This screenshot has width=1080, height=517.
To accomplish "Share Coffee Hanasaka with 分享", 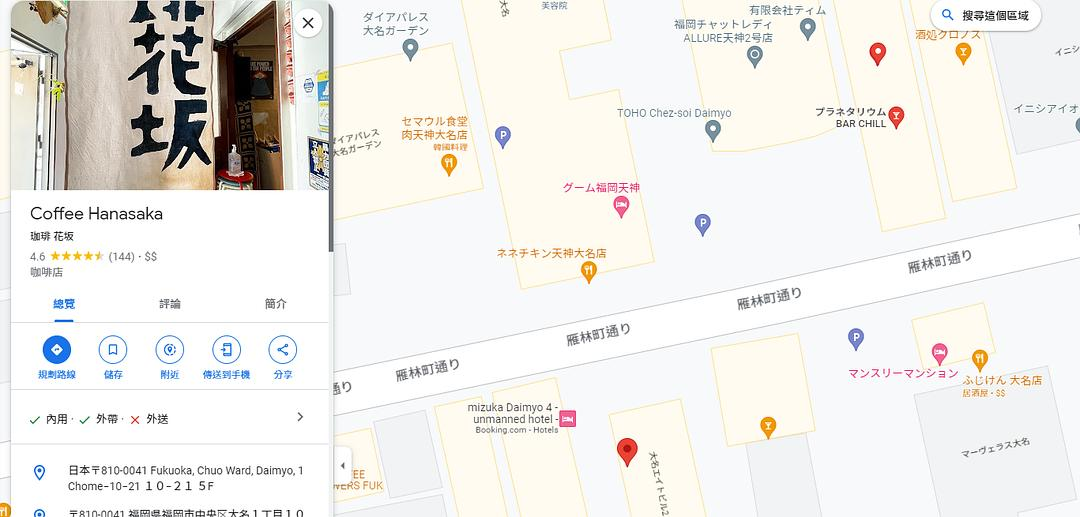I will pyautogui.click(x=283, y=350).
